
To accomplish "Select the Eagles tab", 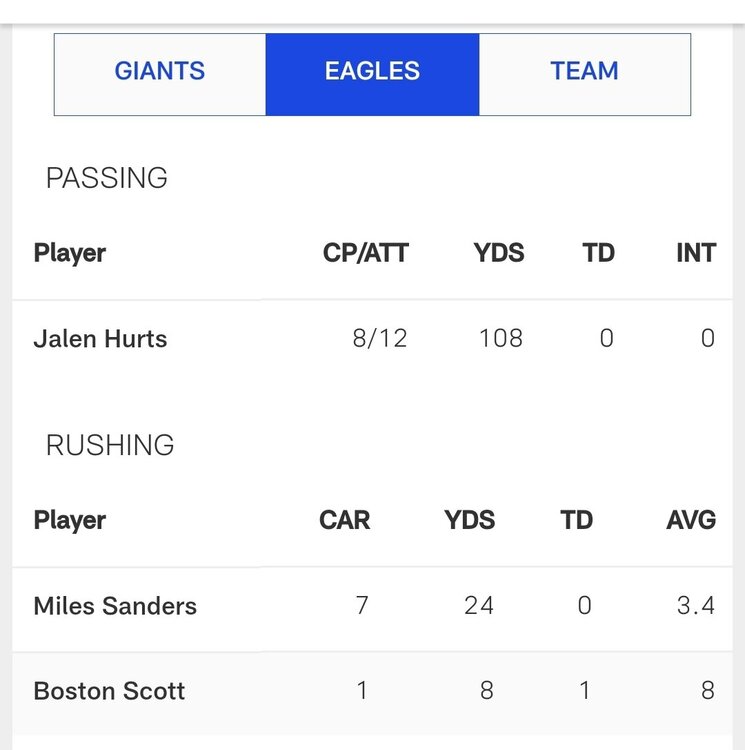I will [372, 72].
